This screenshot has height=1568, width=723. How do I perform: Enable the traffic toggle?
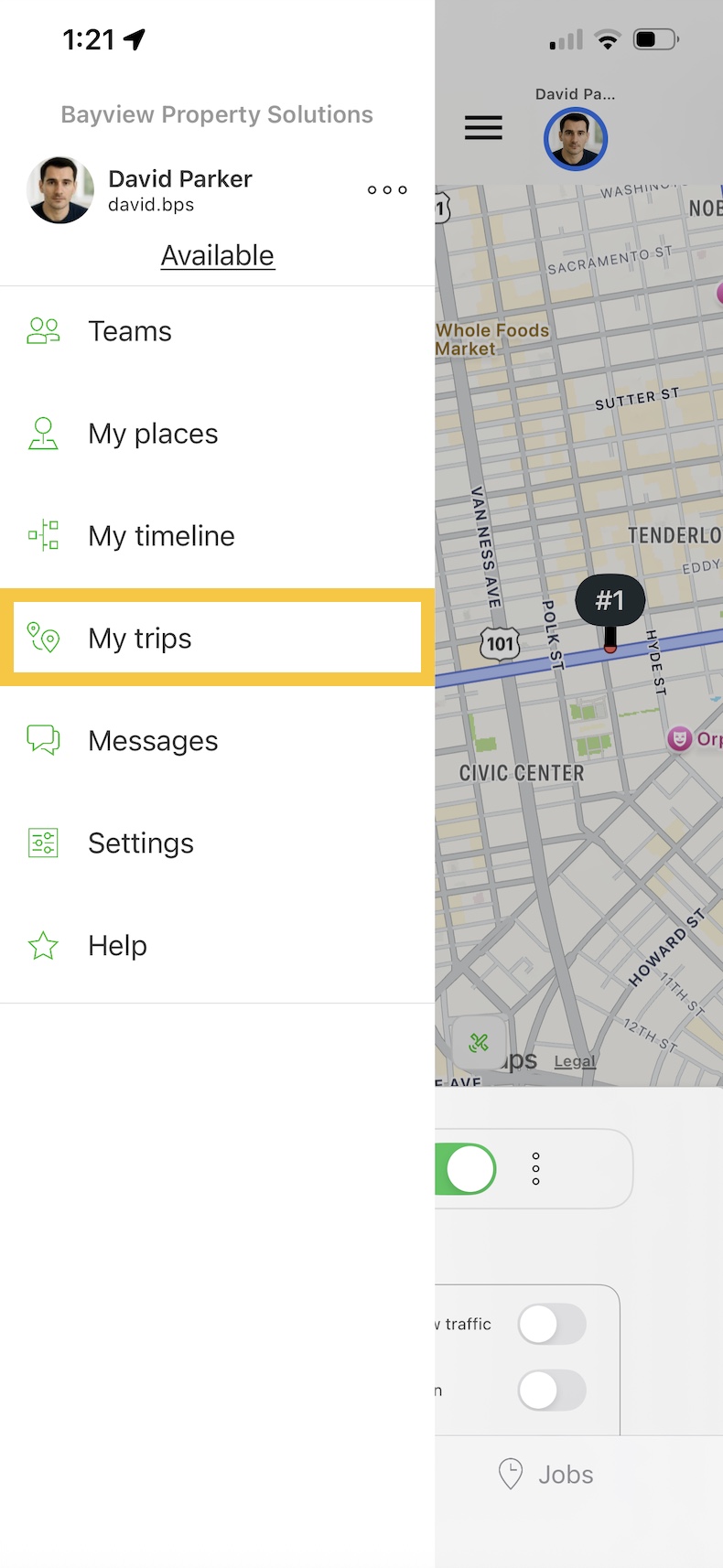tap(552, 1325)
